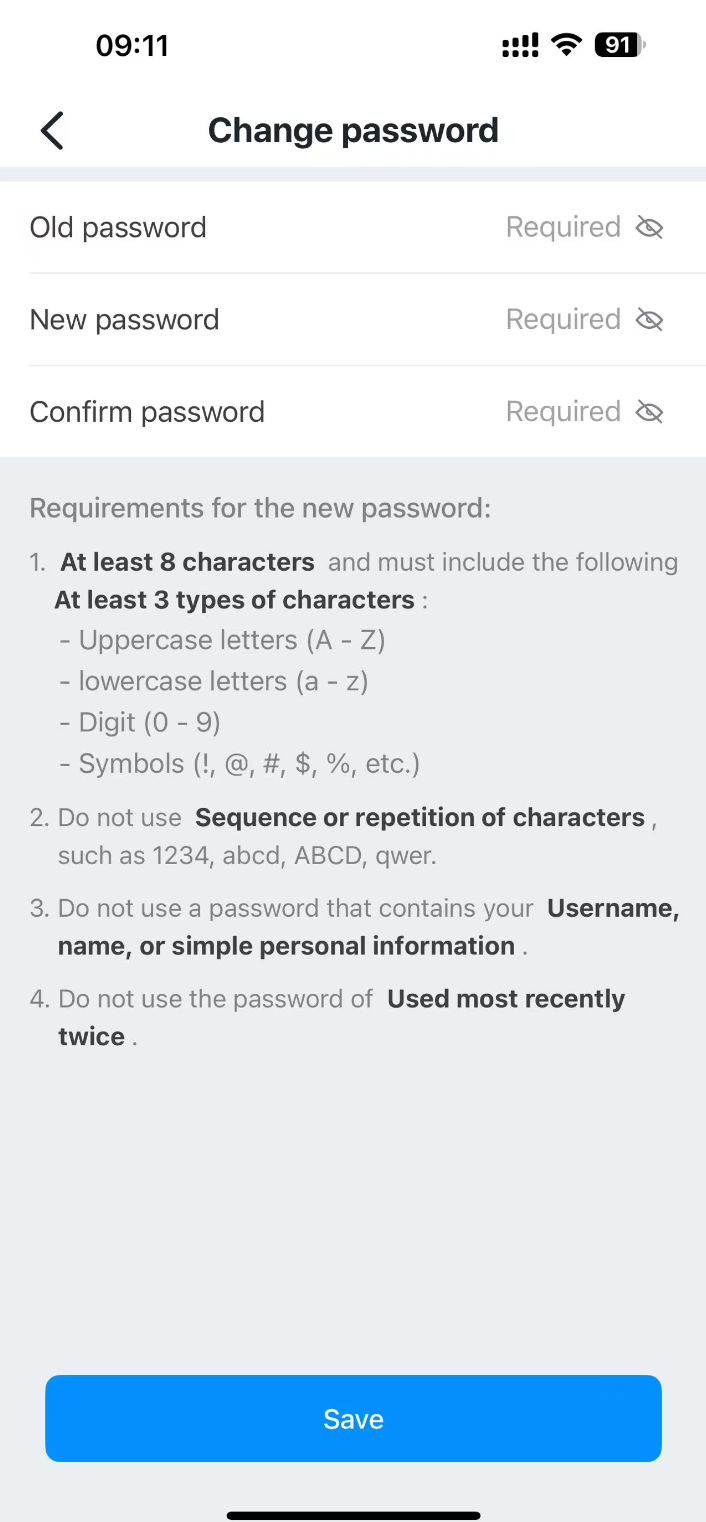706x1522 pixels.
Task: Save the new password
Action: pos(353,1418)
